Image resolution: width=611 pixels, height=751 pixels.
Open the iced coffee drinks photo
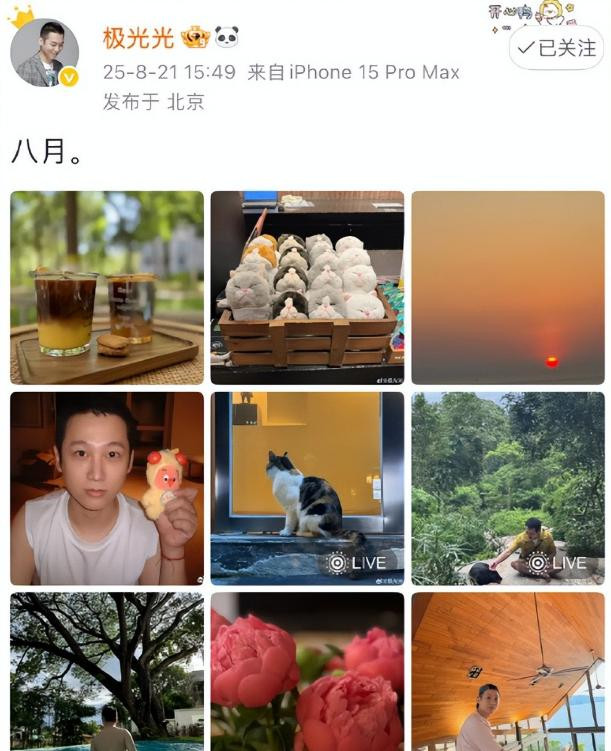tap(107, 287)
